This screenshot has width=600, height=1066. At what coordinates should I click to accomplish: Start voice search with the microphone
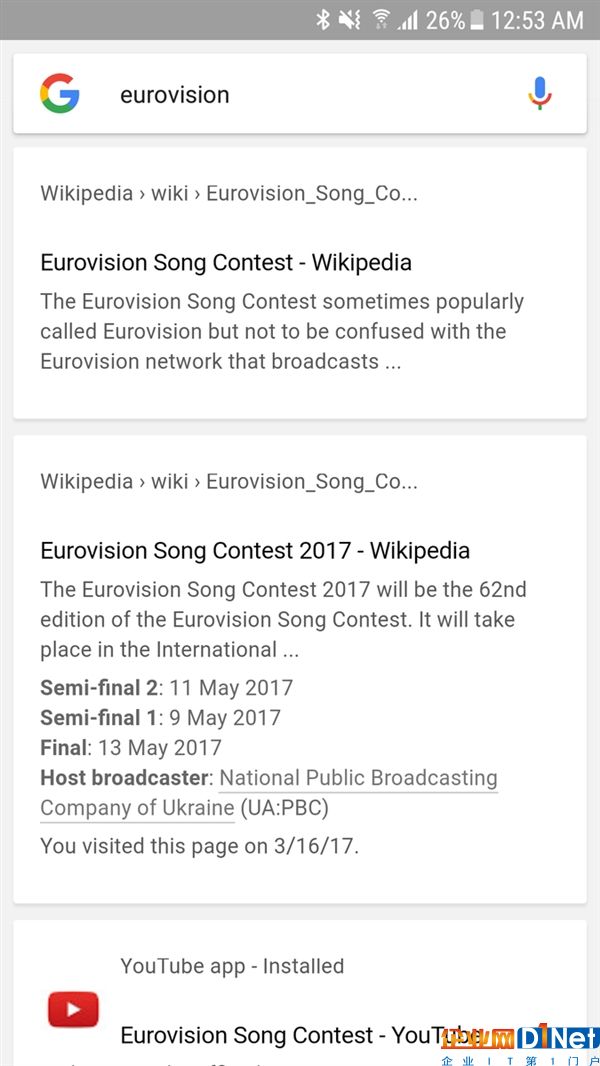540,93
